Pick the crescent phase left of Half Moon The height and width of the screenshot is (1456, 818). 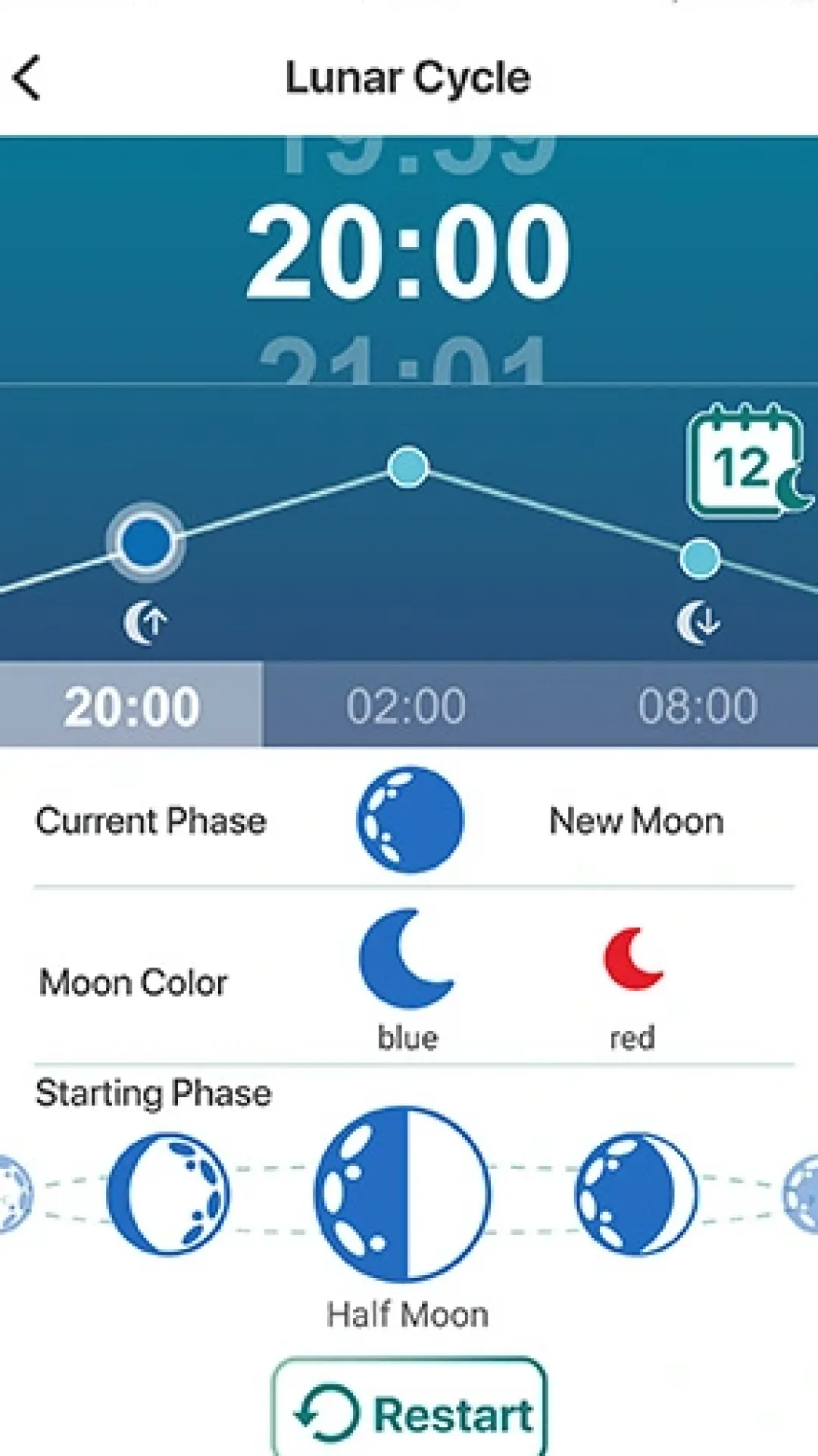tap(168, 1194)
